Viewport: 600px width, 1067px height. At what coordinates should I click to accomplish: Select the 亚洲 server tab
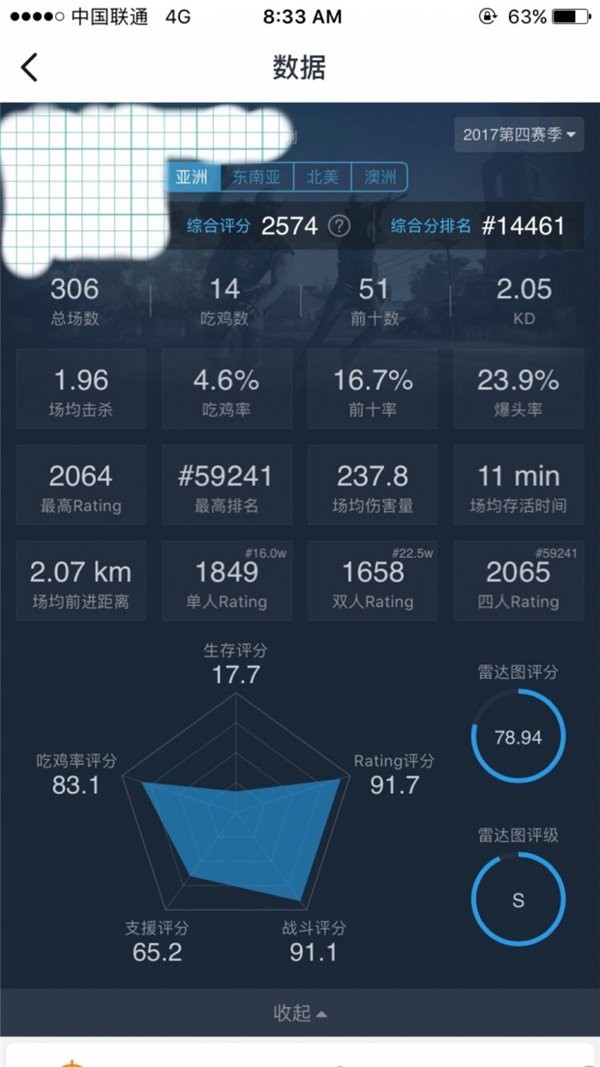click(x=192, y=178)
